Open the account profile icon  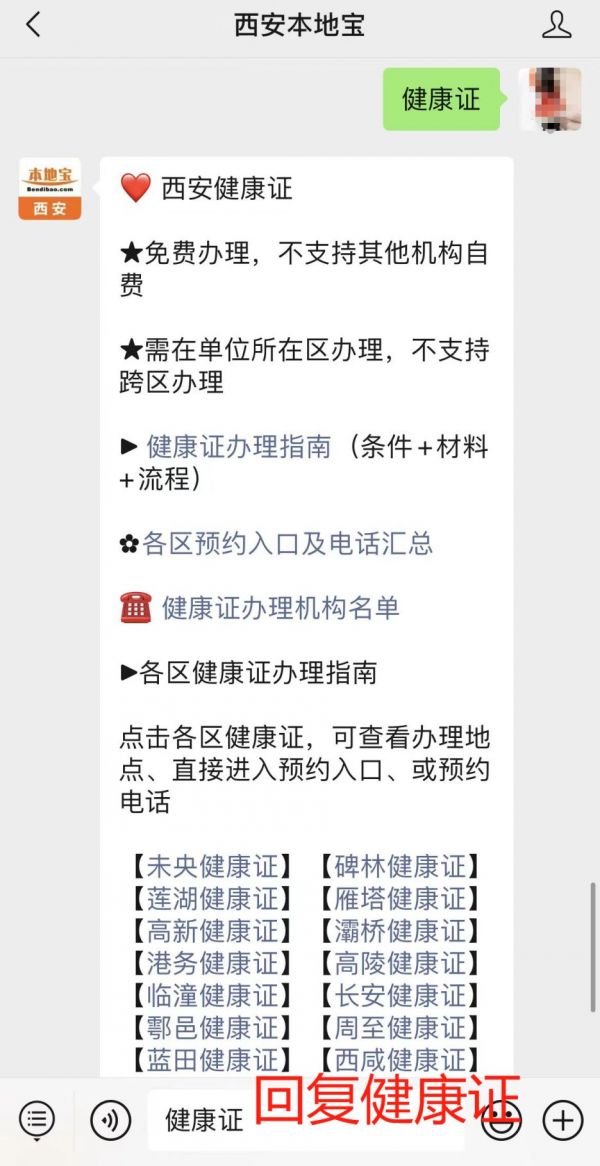coord(557,26)
